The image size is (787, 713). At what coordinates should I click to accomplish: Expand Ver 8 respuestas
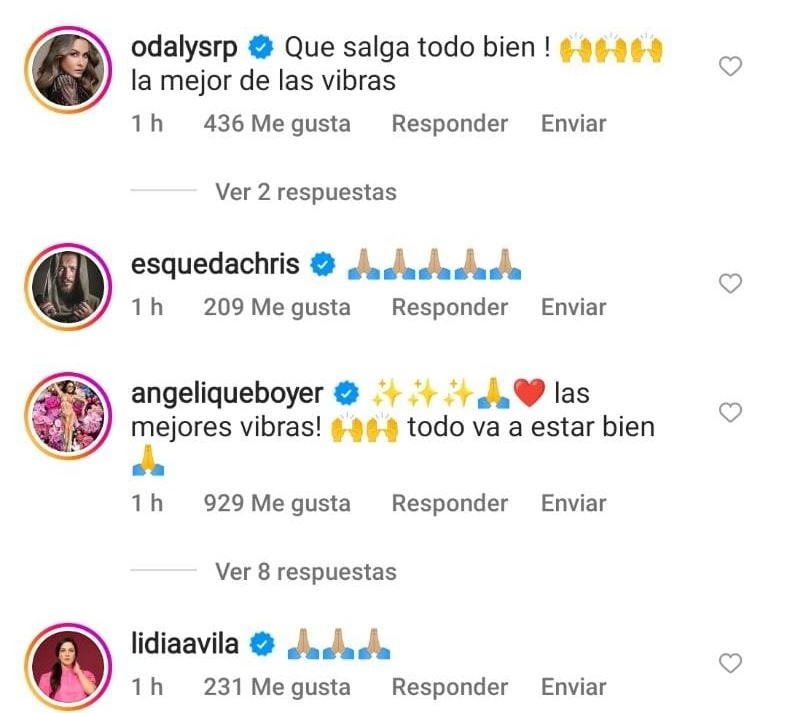point(305,572)
